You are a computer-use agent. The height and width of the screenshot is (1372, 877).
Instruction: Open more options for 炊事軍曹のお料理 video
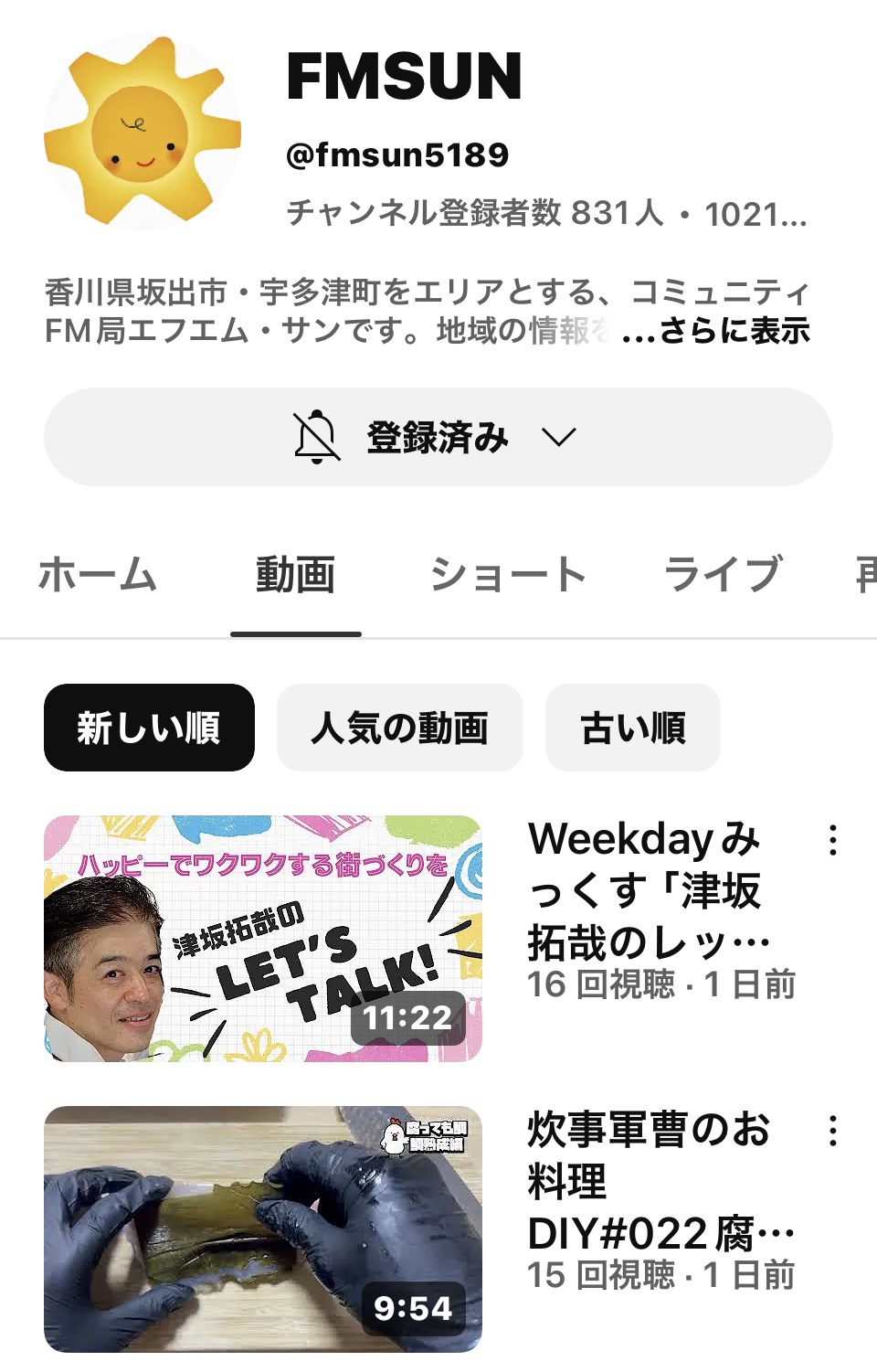click(832, 1131)
